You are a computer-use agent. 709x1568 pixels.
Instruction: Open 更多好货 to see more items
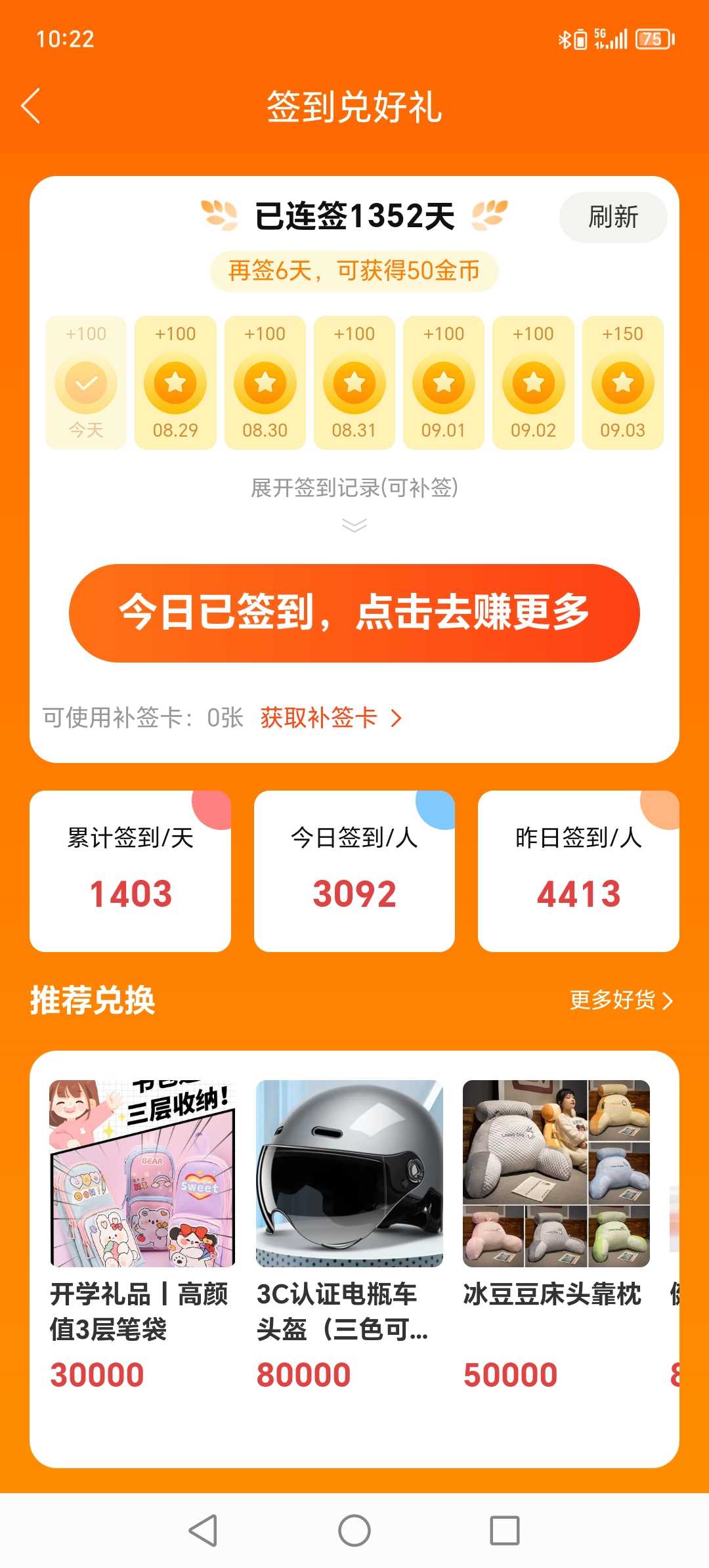[x=621, y=1000]
